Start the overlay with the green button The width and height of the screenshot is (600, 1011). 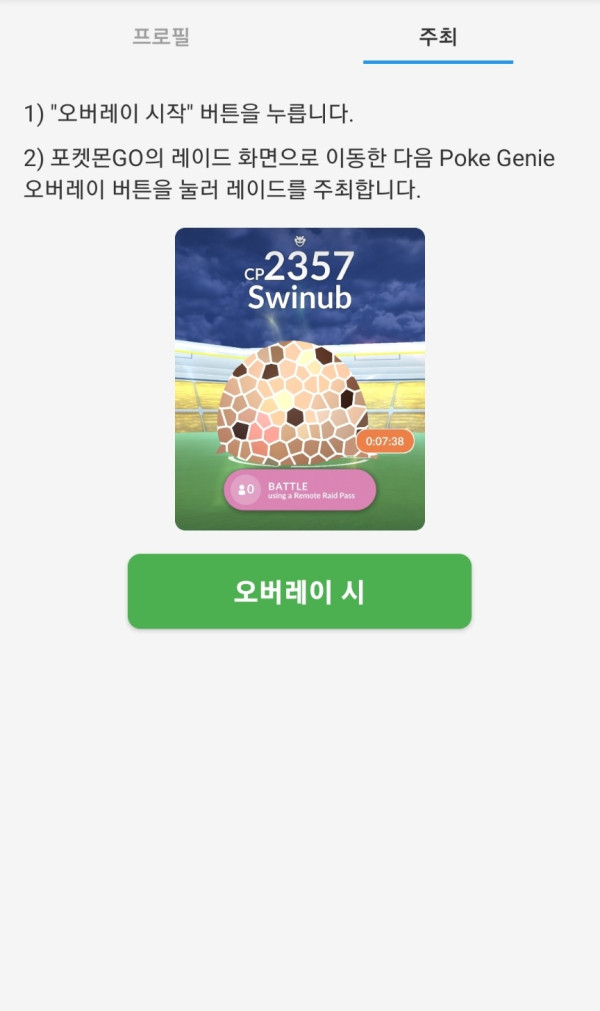[x=299, y=592]
